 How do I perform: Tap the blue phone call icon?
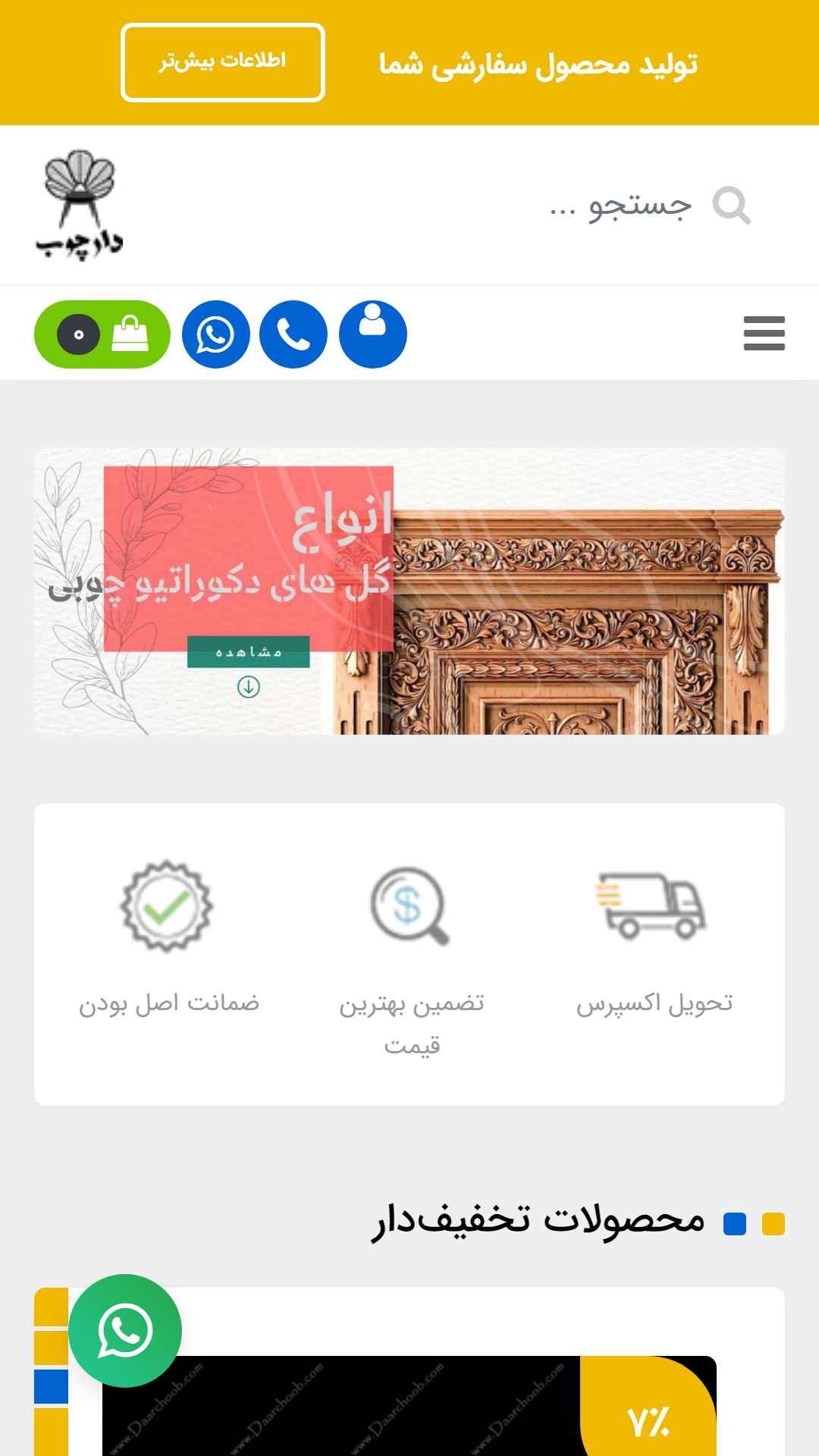click(x=293, y=334)
